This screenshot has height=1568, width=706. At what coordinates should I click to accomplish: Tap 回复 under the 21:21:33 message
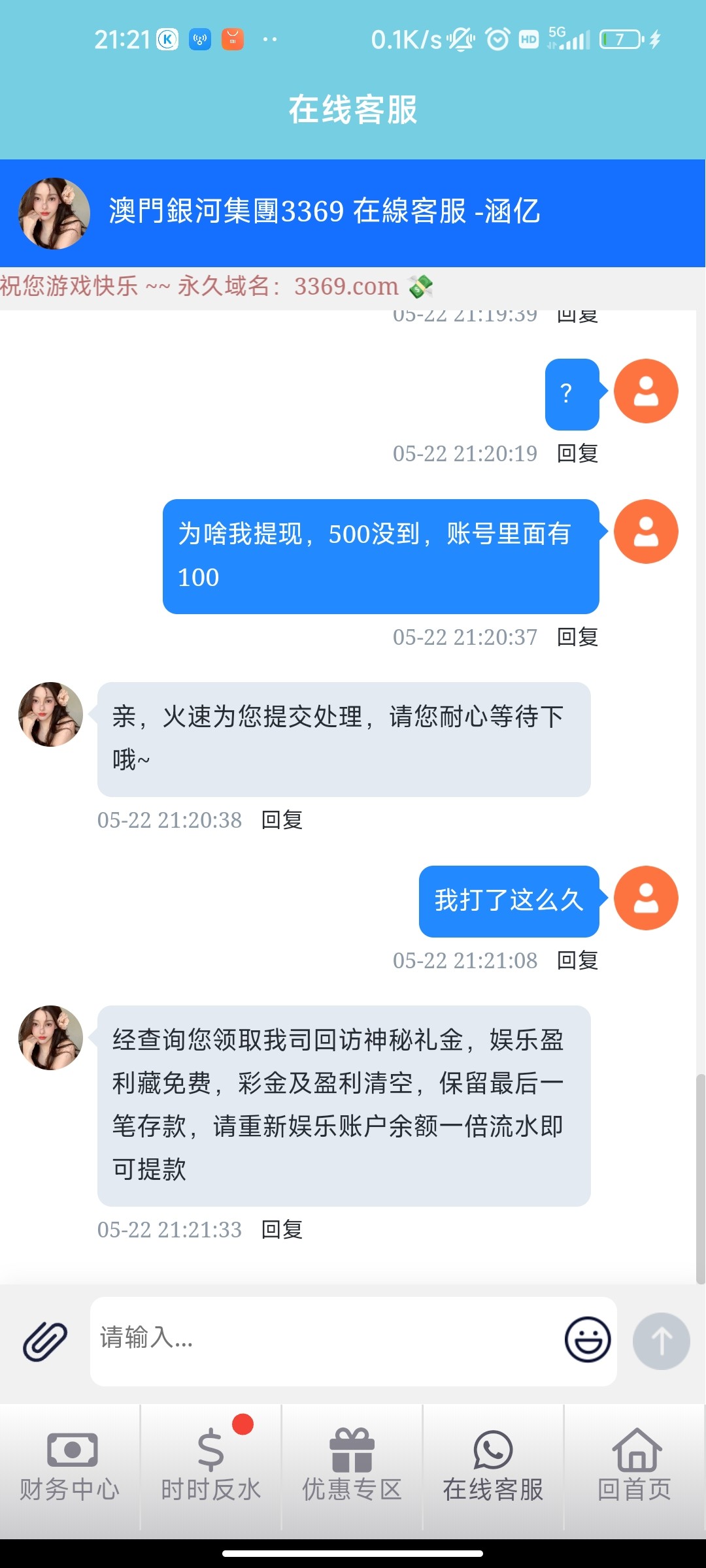282,1230
